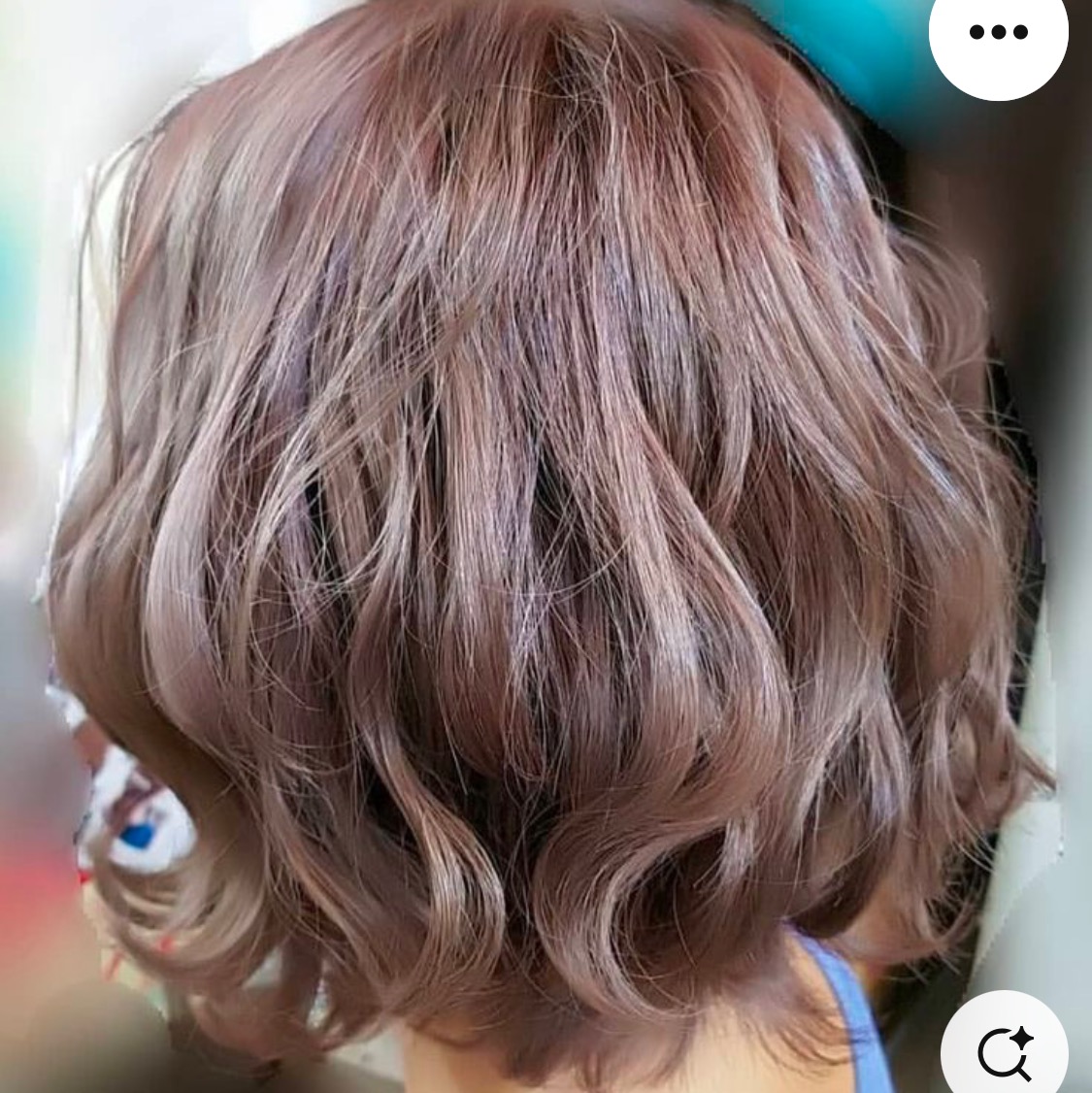This screenshot has width=1092, height=1093.
Task: Tap the visual search lens icon
Action: point(1005,1050)
